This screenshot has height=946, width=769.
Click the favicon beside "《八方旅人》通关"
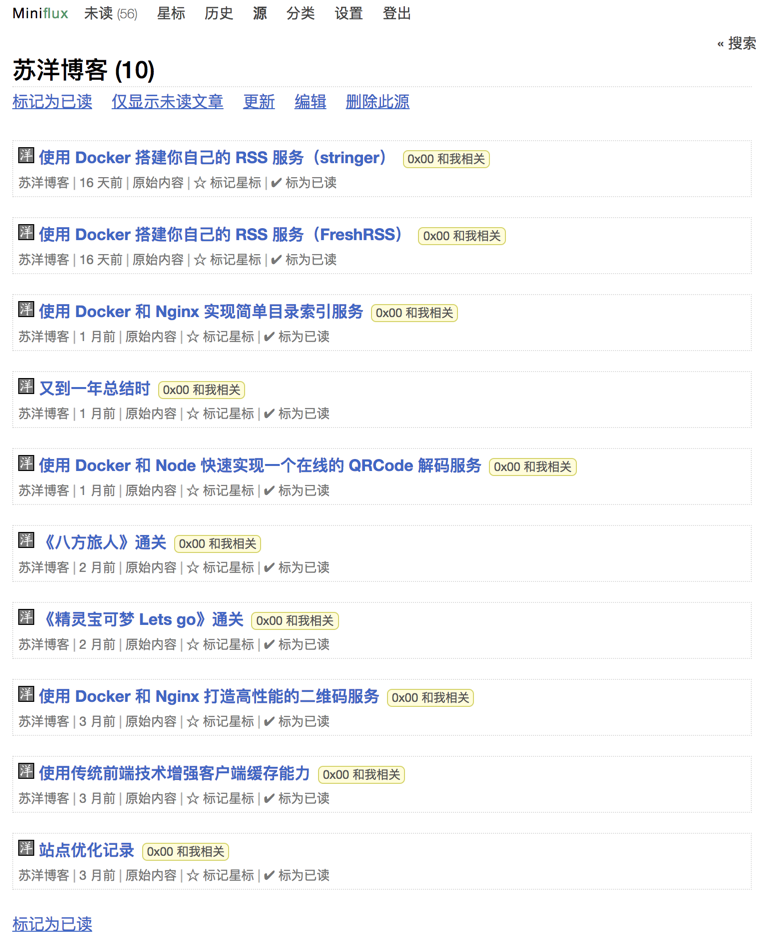coord(25,541)
